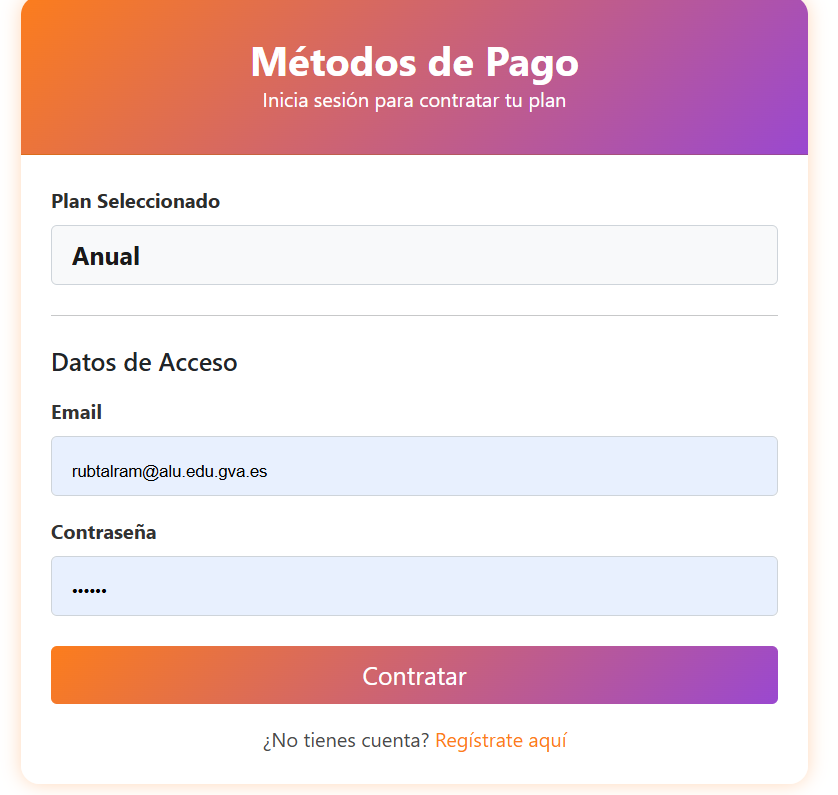Image resolution: width=838 pixels, height=795 pixels.
Task: Open the Regístrate aquí link
Action: pos(501,740)
